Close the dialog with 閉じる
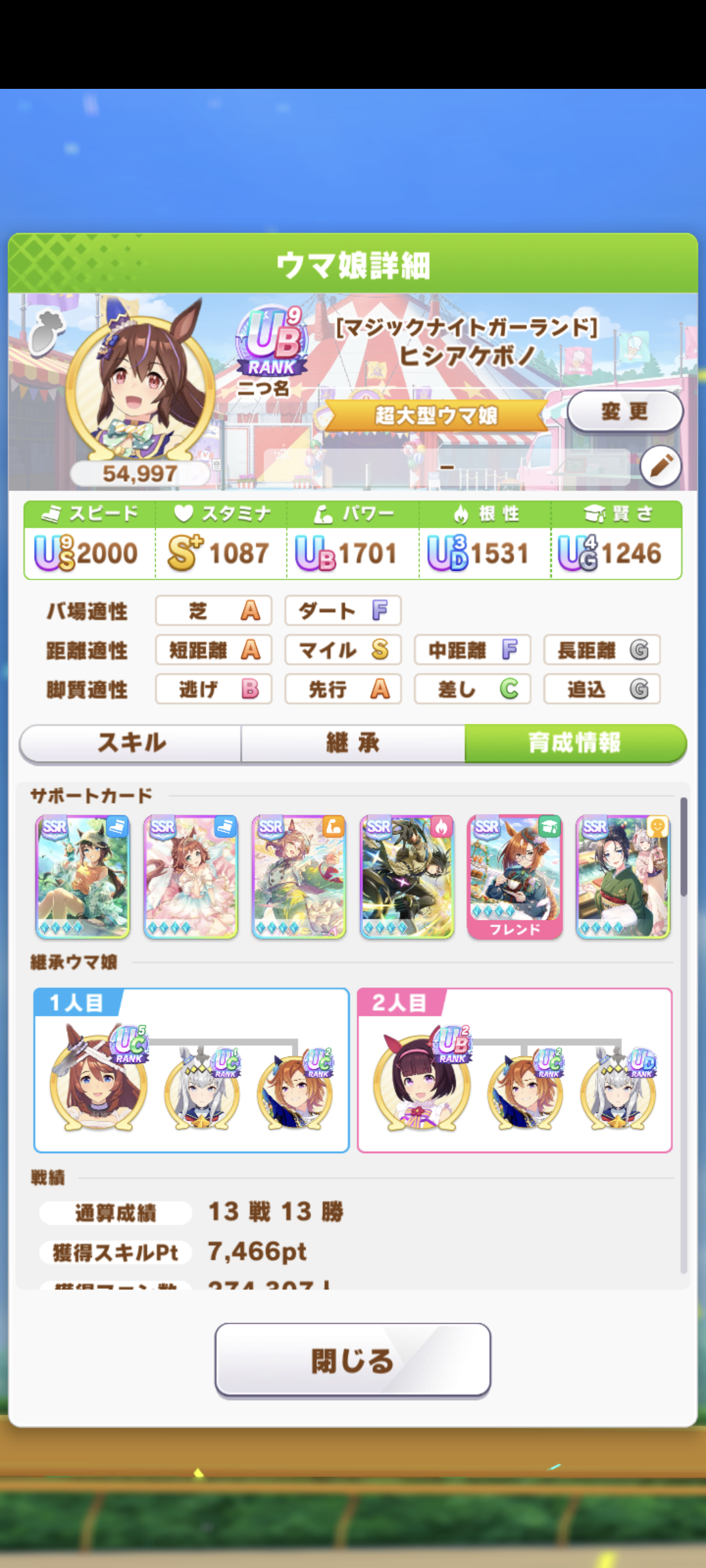Image resolution: width=706 pixels, height=1568 pixels. (353, 1361)
